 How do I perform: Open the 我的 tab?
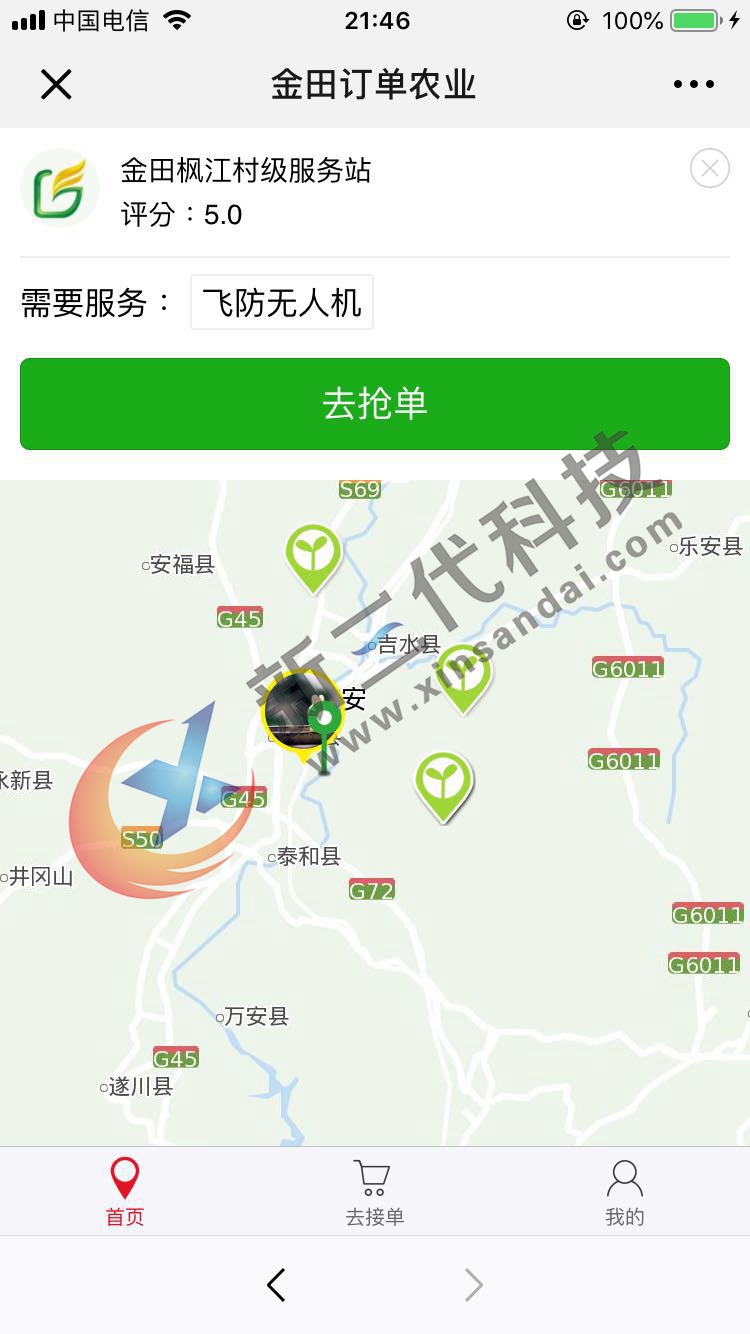[624, 1192]
